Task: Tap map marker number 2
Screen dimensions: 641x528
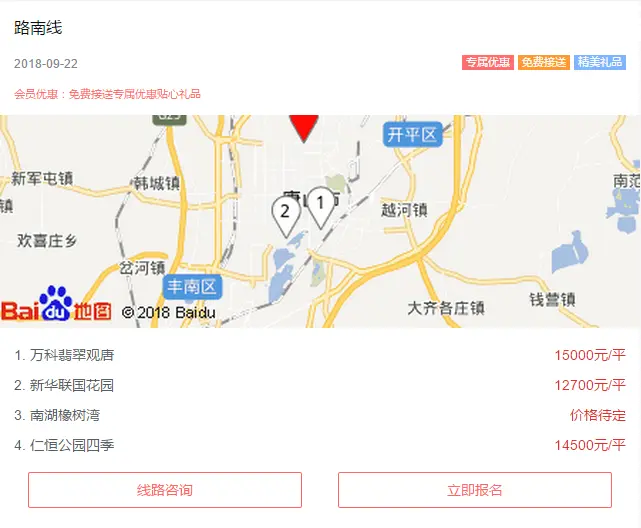Action: [x=286, y=213]
